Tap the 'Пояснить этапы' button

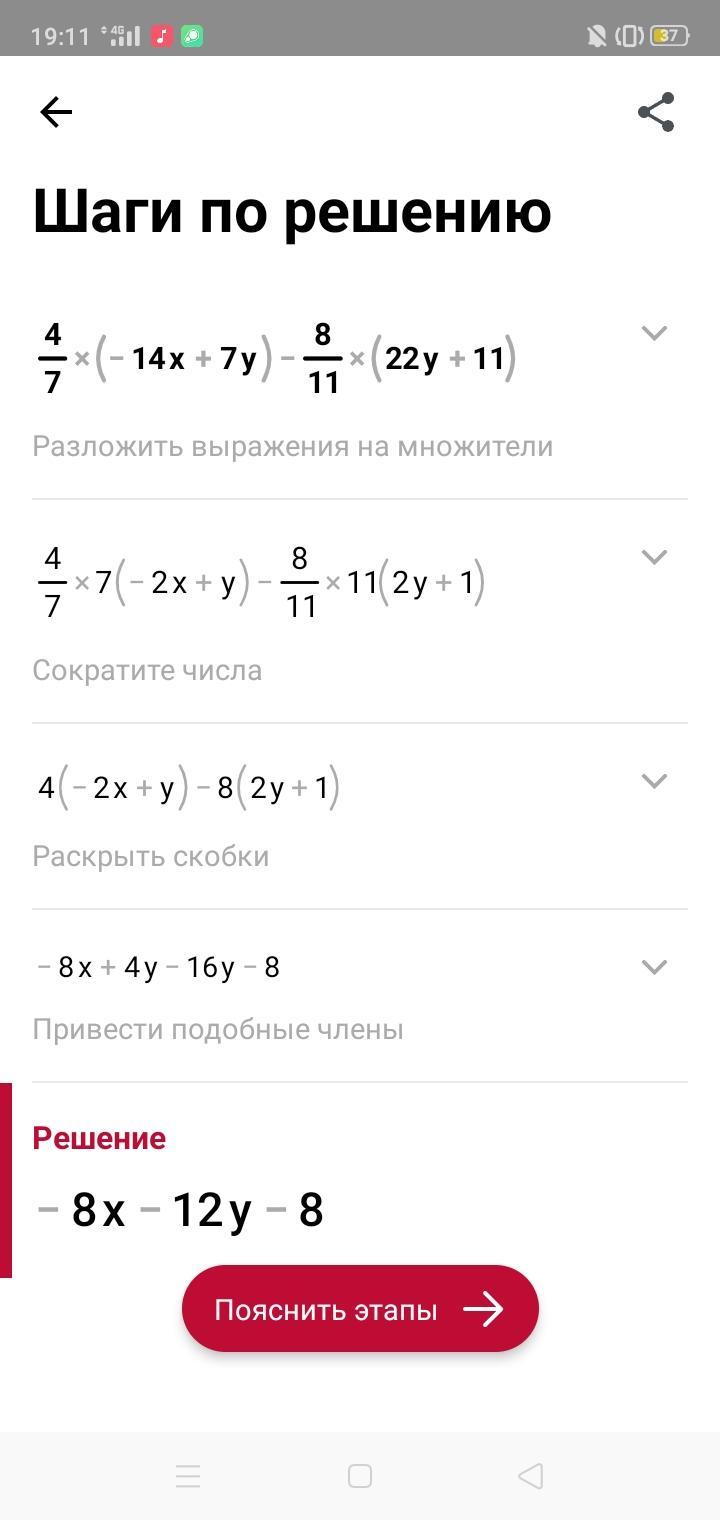coord(360,1309)
